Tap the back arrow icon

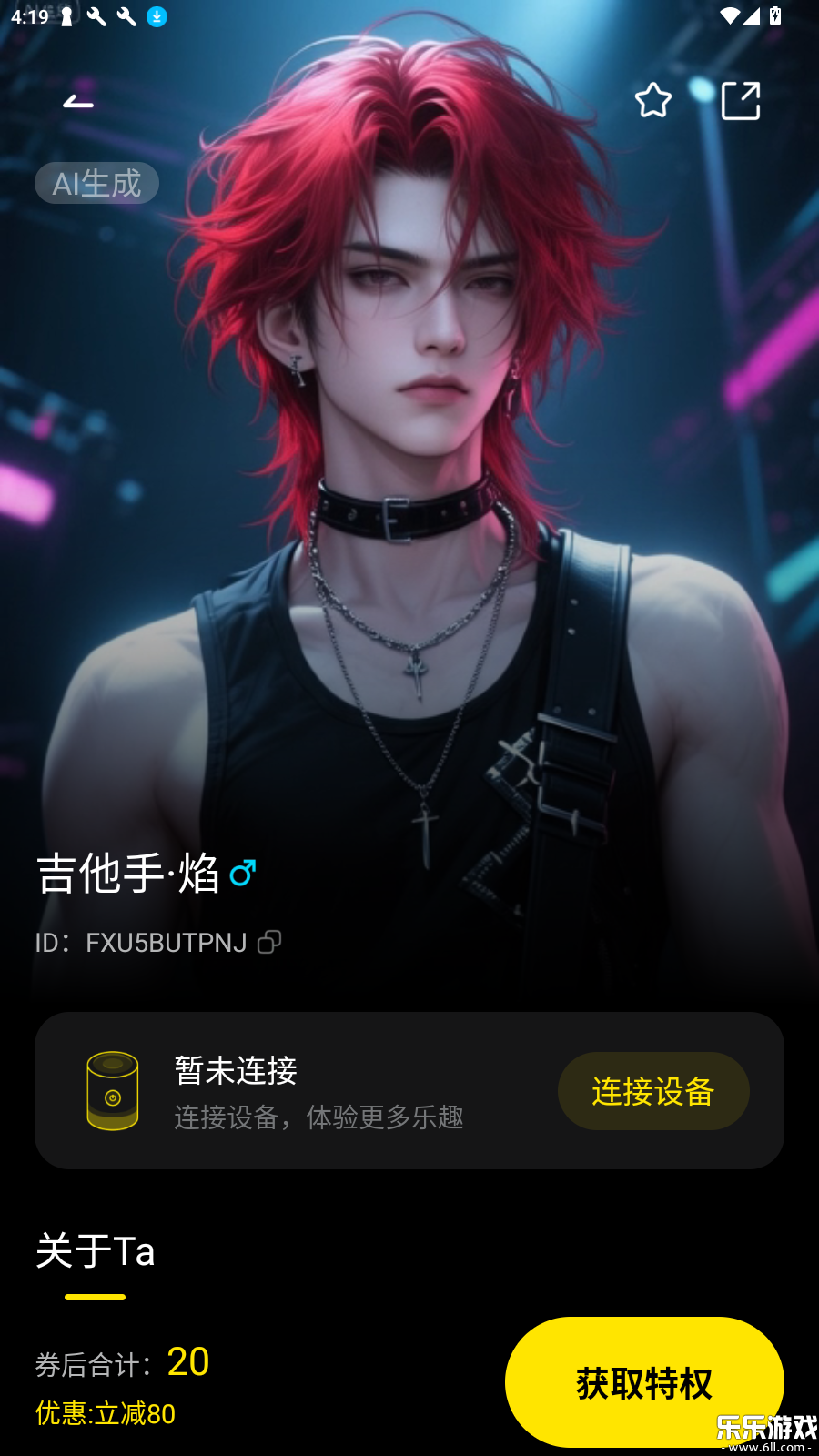77,101
